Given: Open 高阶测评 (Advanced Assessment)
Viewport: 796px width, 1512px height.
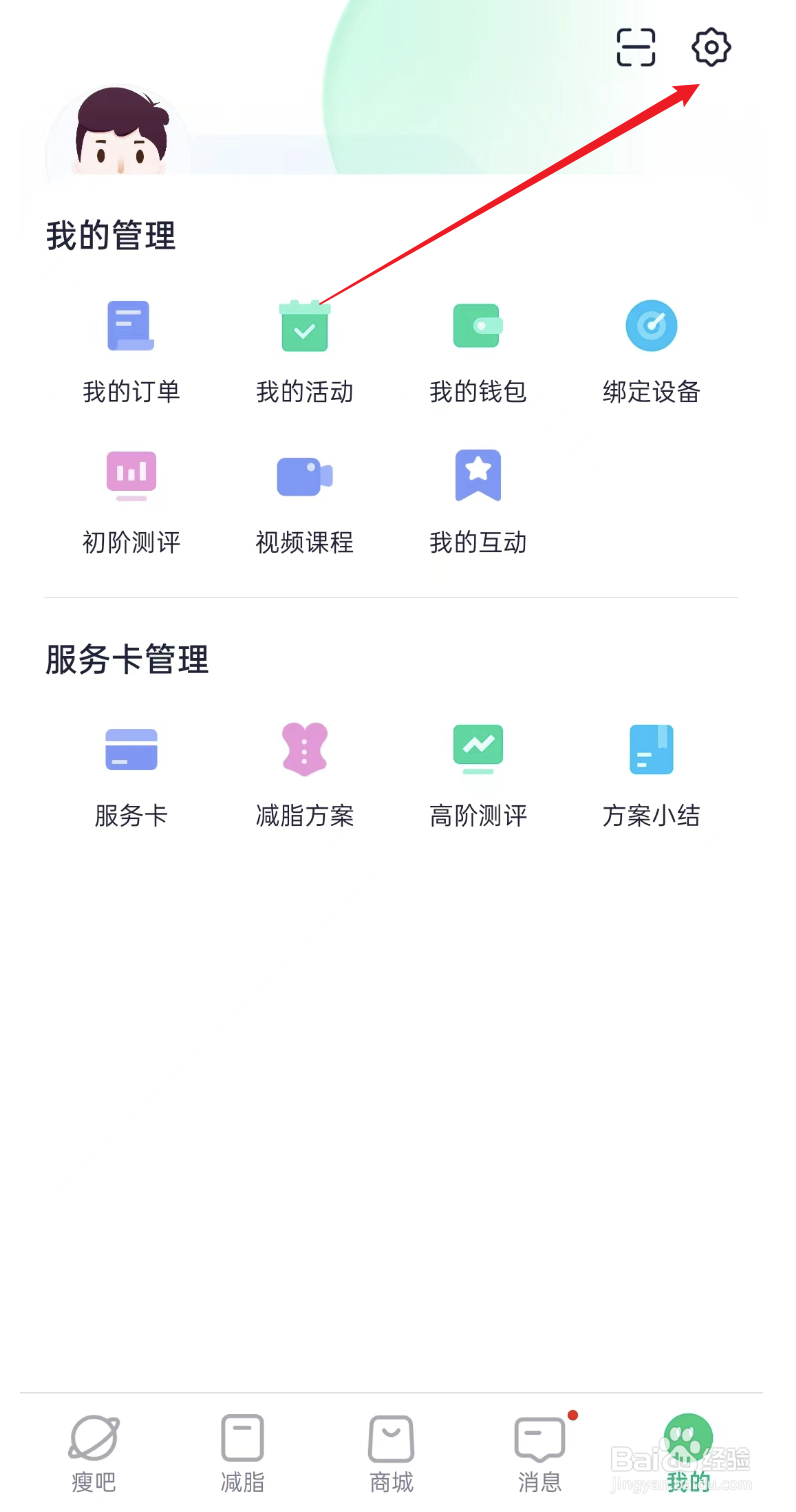Looking at the screenshot, I should [477, 773].
